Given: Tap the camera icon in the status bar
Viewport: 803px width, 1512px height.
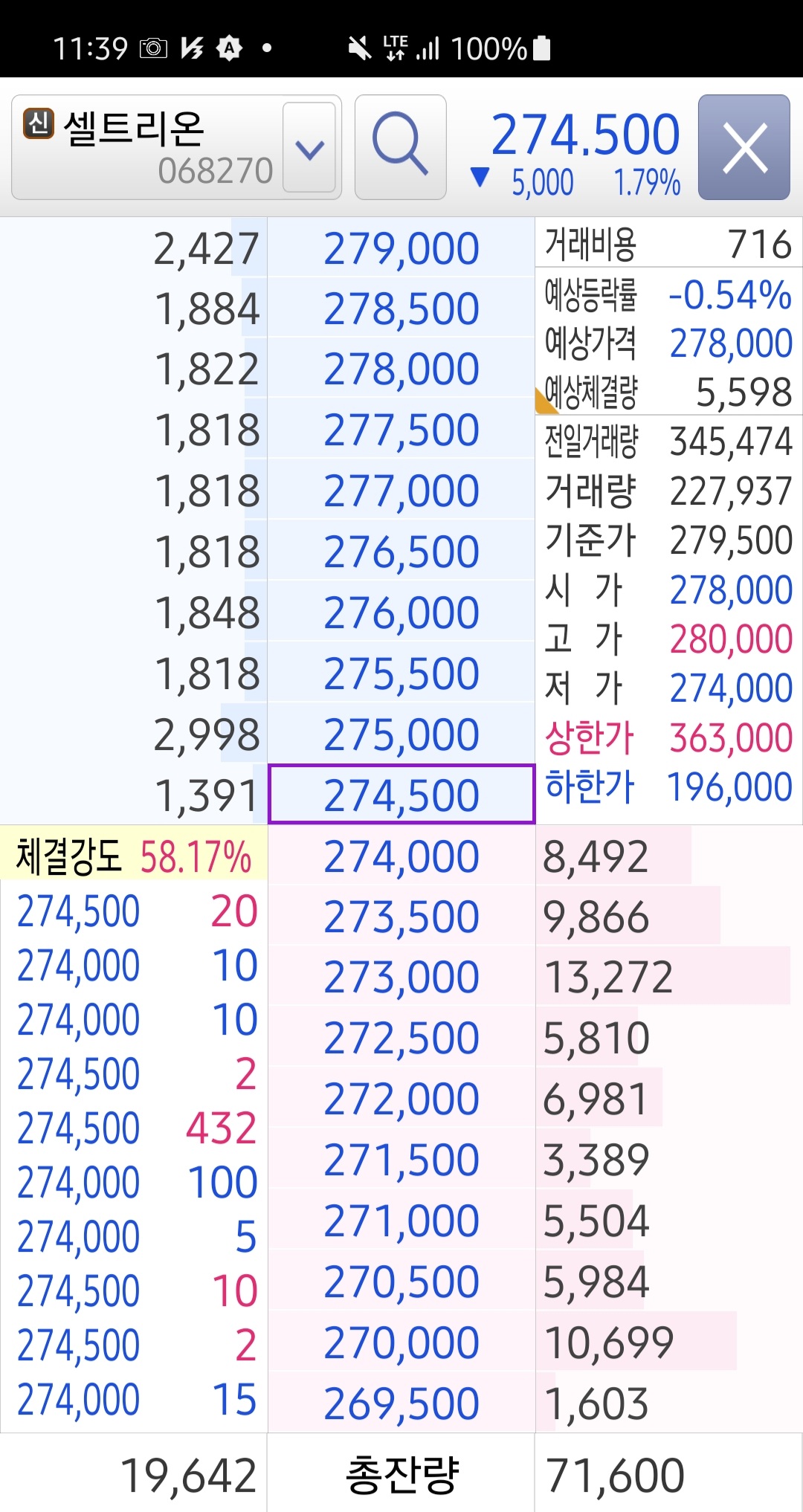Looking at the screenshot, I should [x=150, y=48].
